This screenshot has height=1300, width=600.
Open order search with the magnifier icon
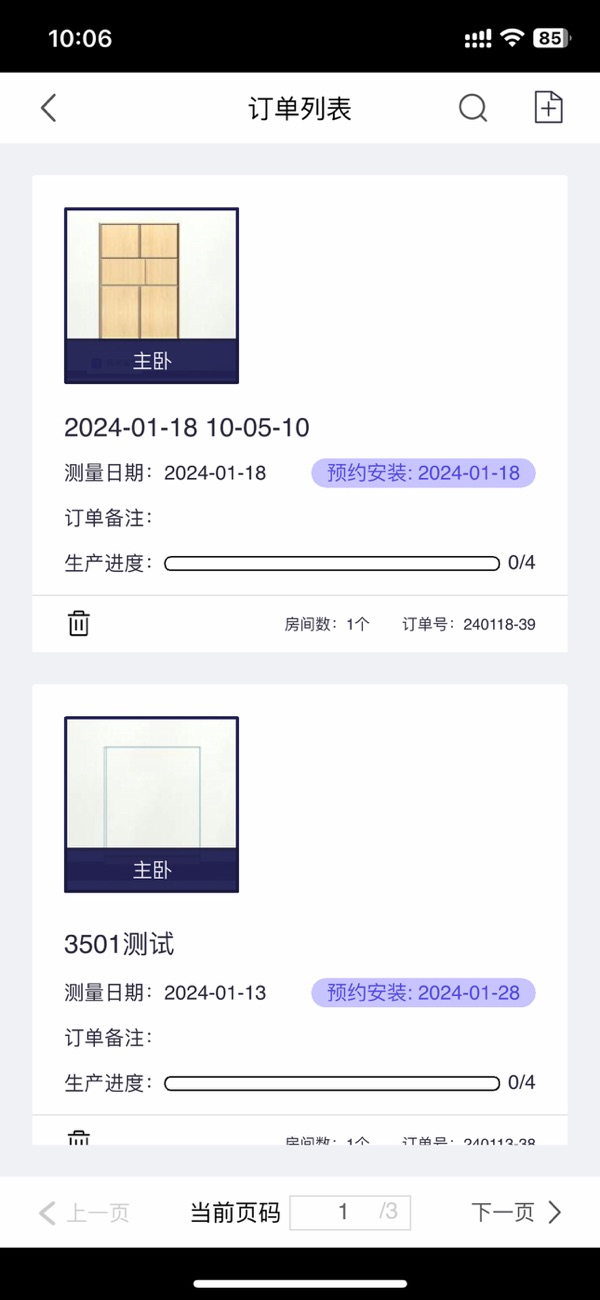[473, 108]
